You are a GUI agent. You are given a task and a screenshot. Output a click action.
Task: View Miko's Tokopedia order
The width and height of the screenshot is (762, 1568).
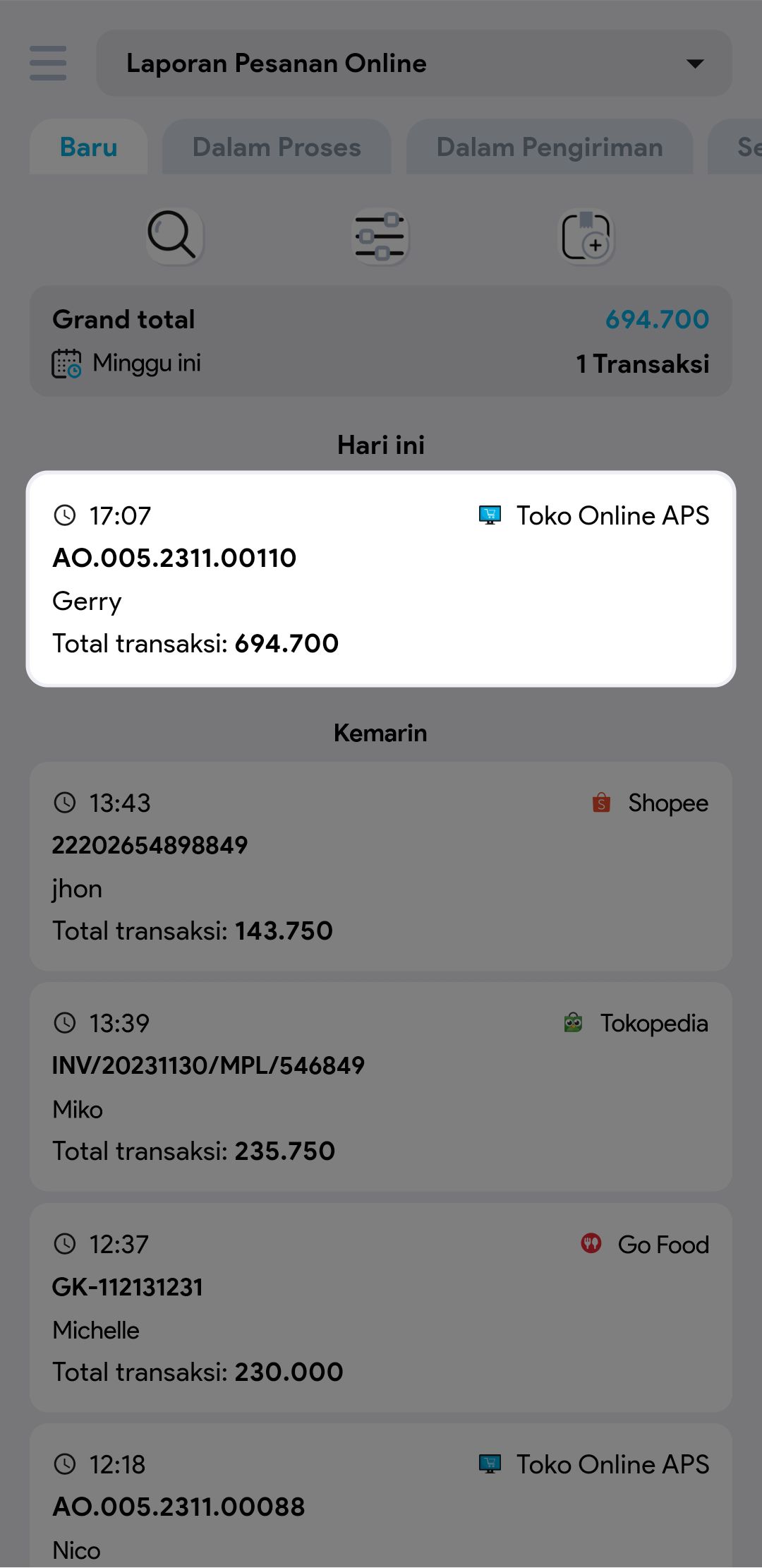click(381, 1087)
